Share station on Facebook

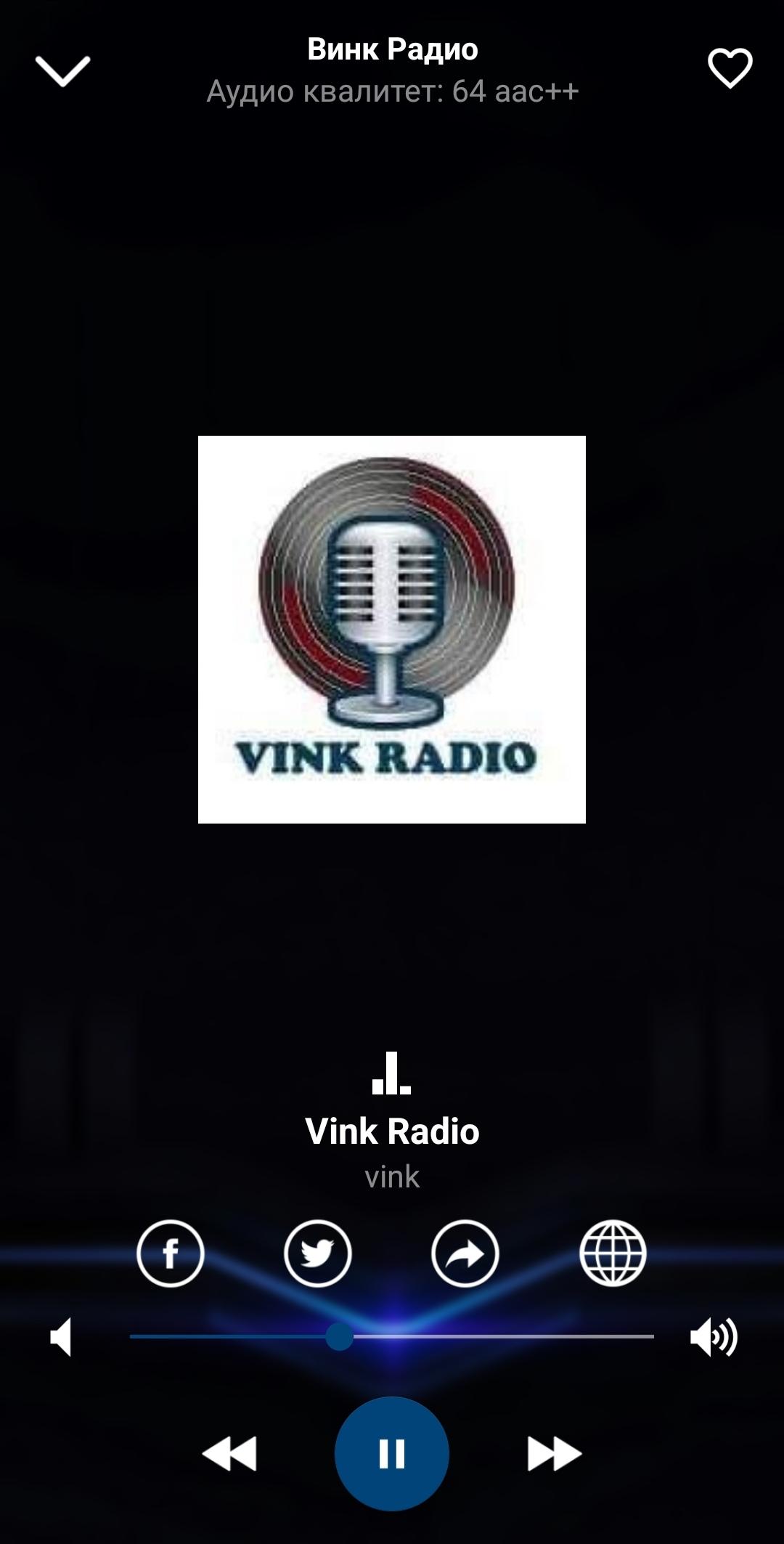point(171,1254)
